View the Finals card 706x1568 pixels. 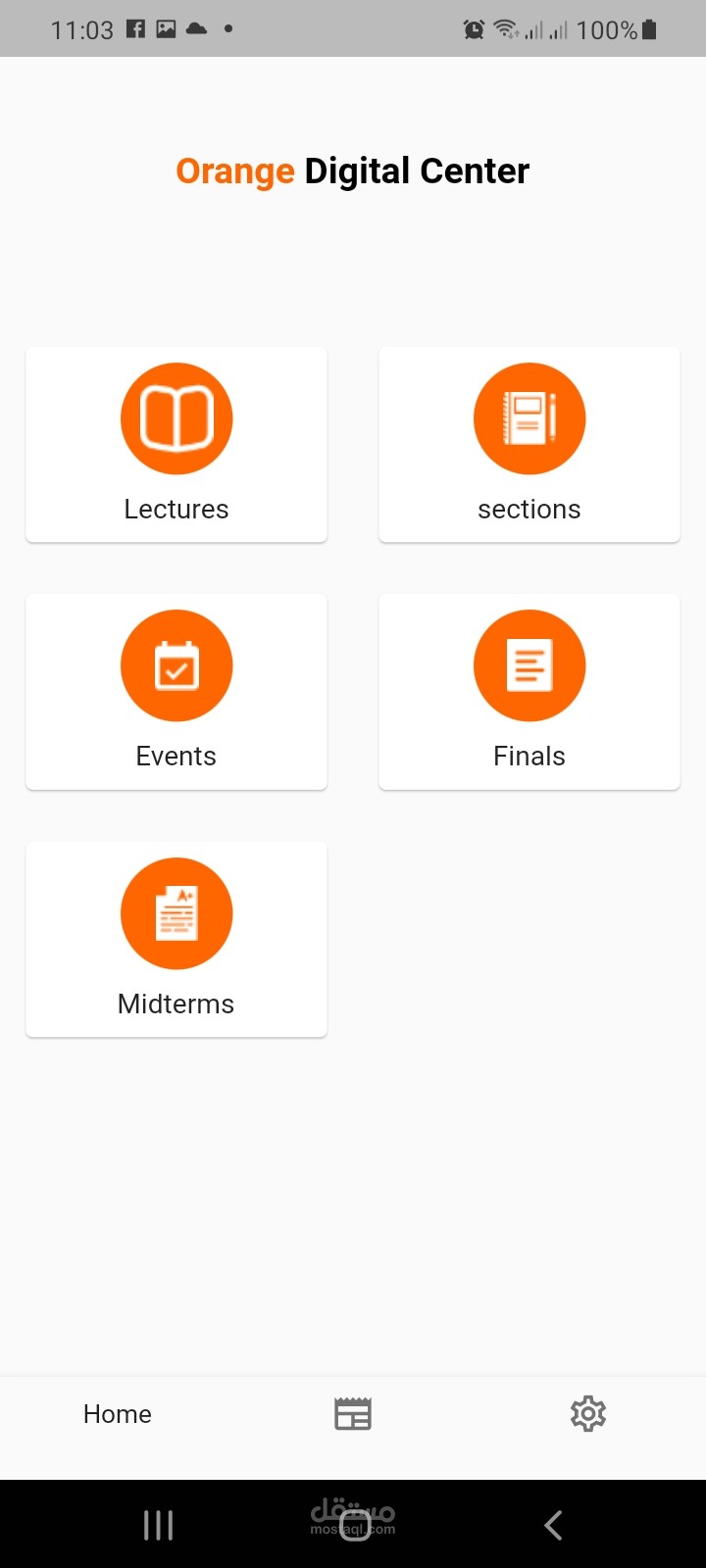point(529,691)
